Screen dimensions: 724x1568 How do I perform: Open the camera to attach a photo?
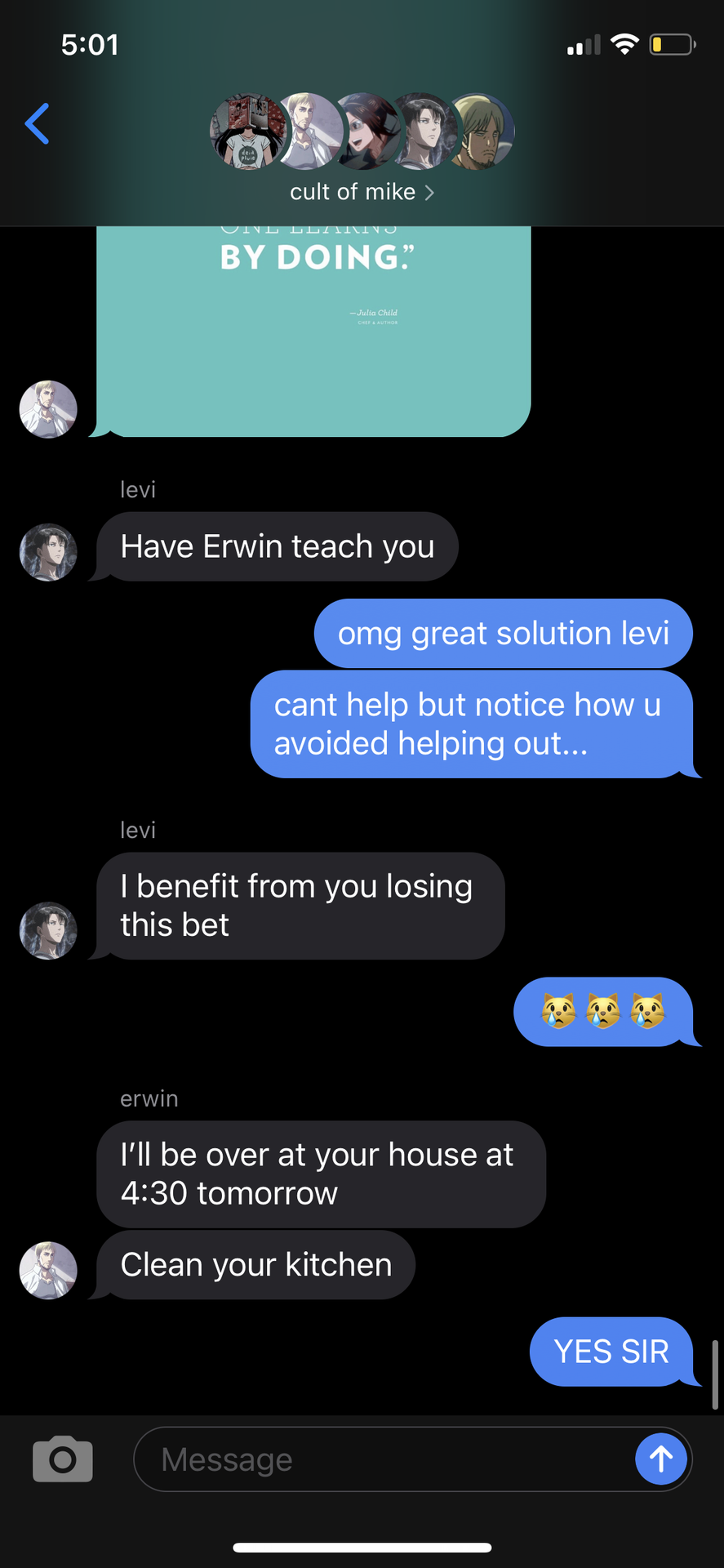(x=63, y=1459)
